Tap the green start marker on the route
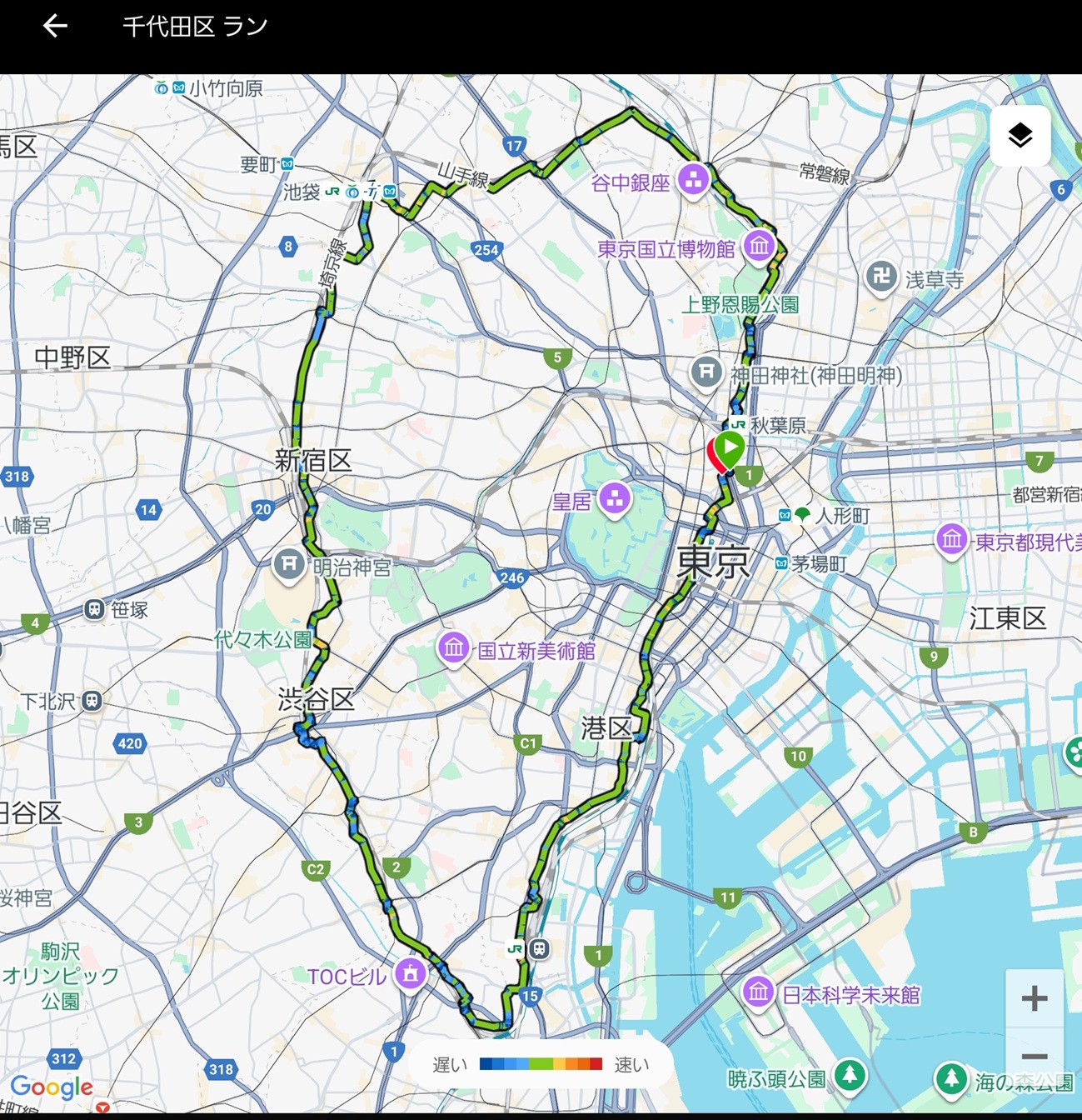This screenshot has height=1120, width=1082. click(x=730, y=448)
